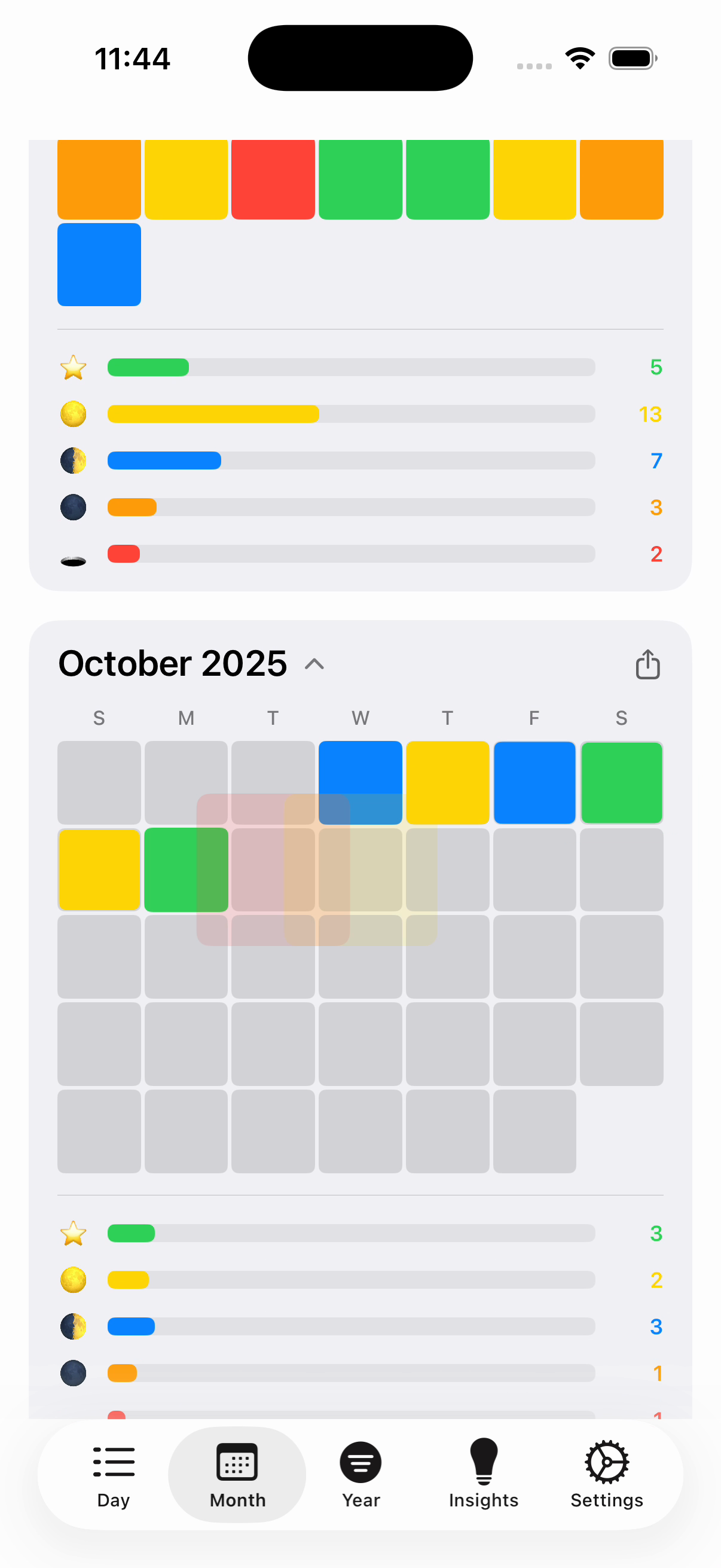Share the October 2025 month view
Viewport: 721px width, 1568px height.
pyautogui.click(x=647, y=664)
